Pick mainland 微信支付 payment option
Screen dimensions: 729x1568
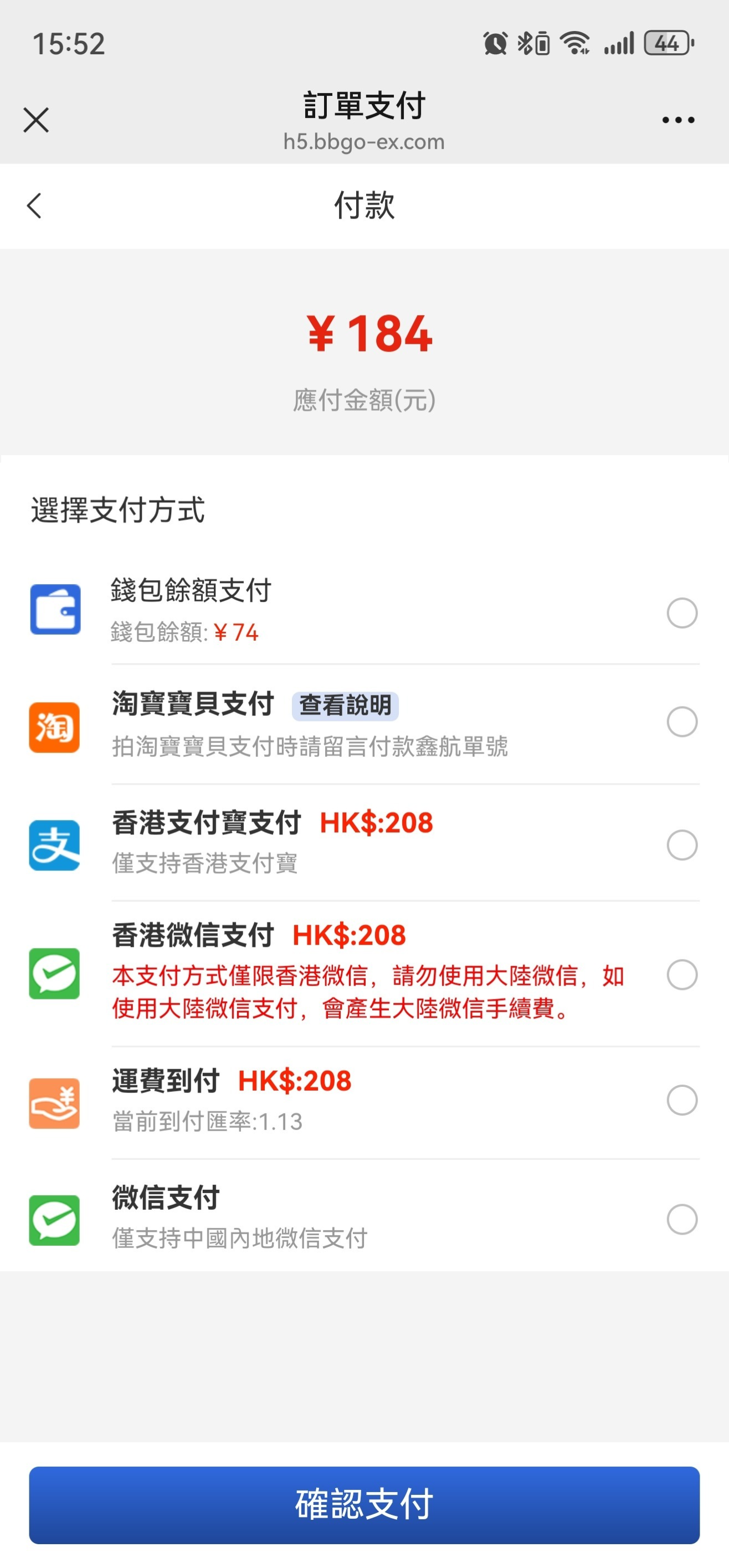click(681, 1219)
